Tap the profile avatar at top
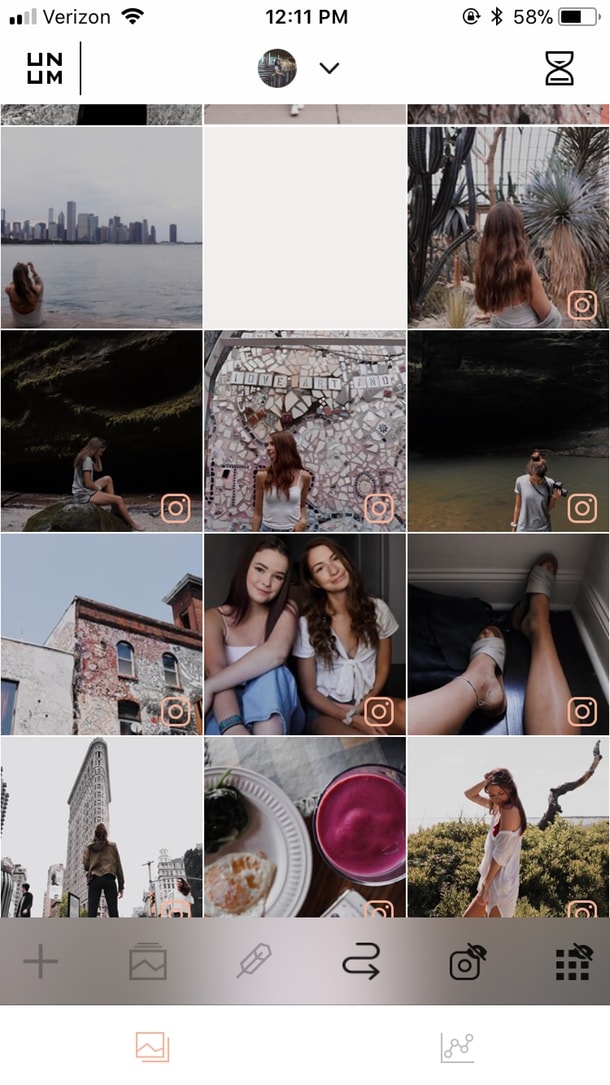610x1085 pixels. pos(277,68)
